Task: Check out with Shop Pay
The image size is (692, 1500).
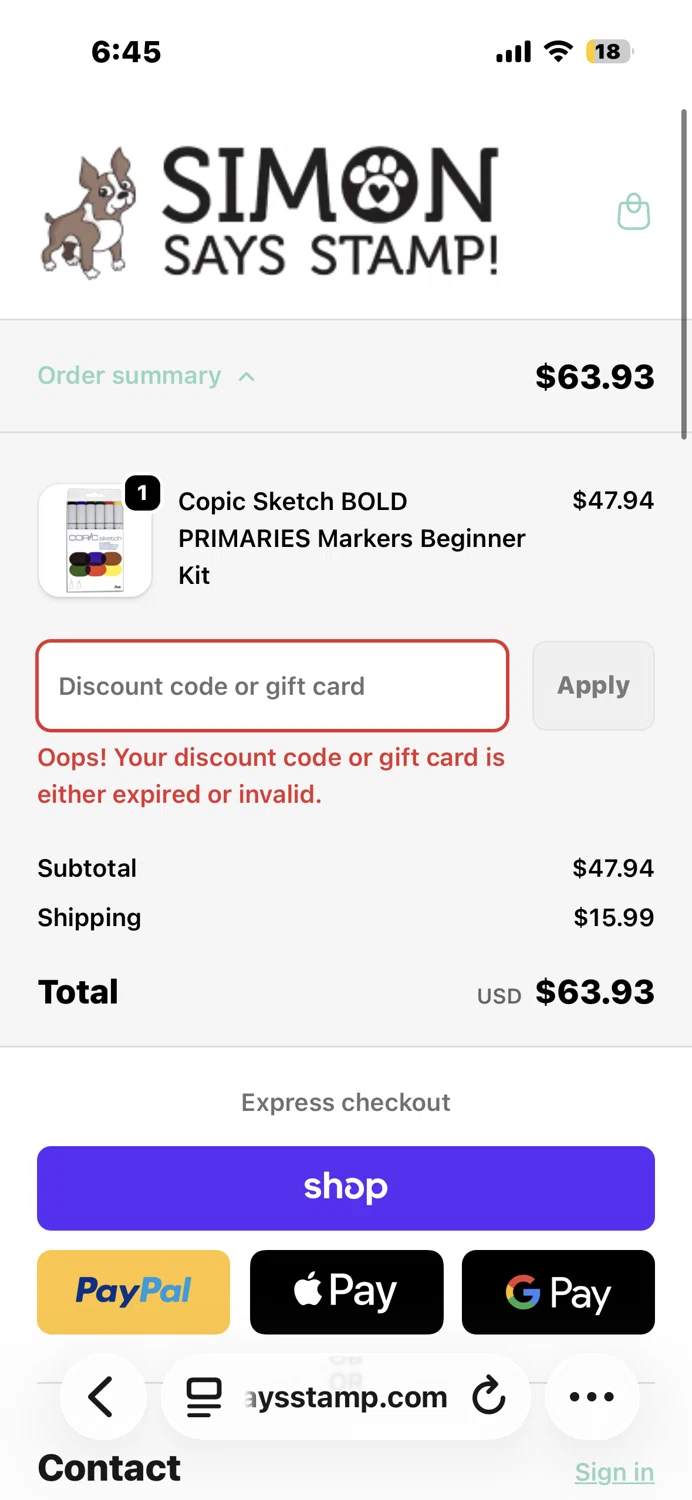Action: point(346,1188)
